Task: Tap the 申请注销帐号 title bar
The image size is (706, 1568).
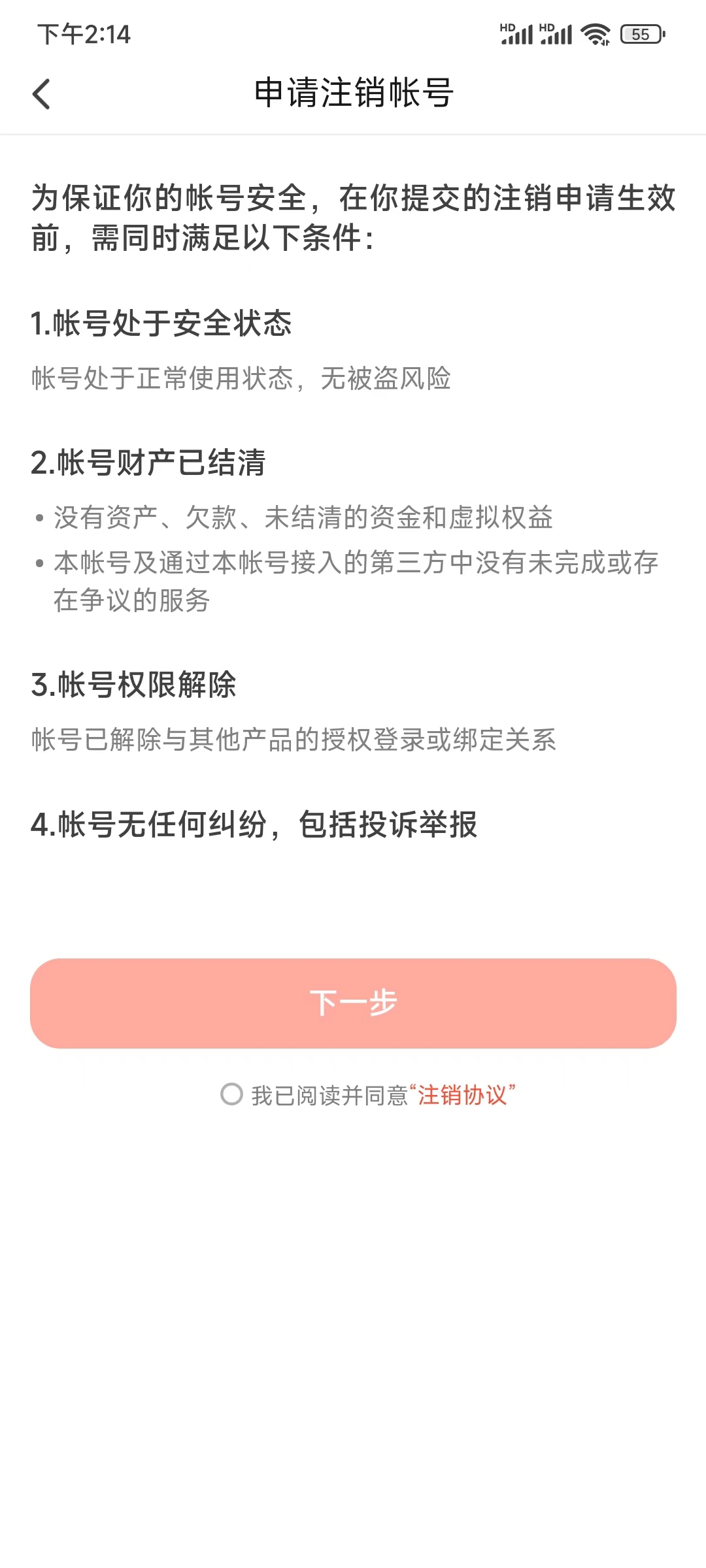Action: (x=353, y=93)
